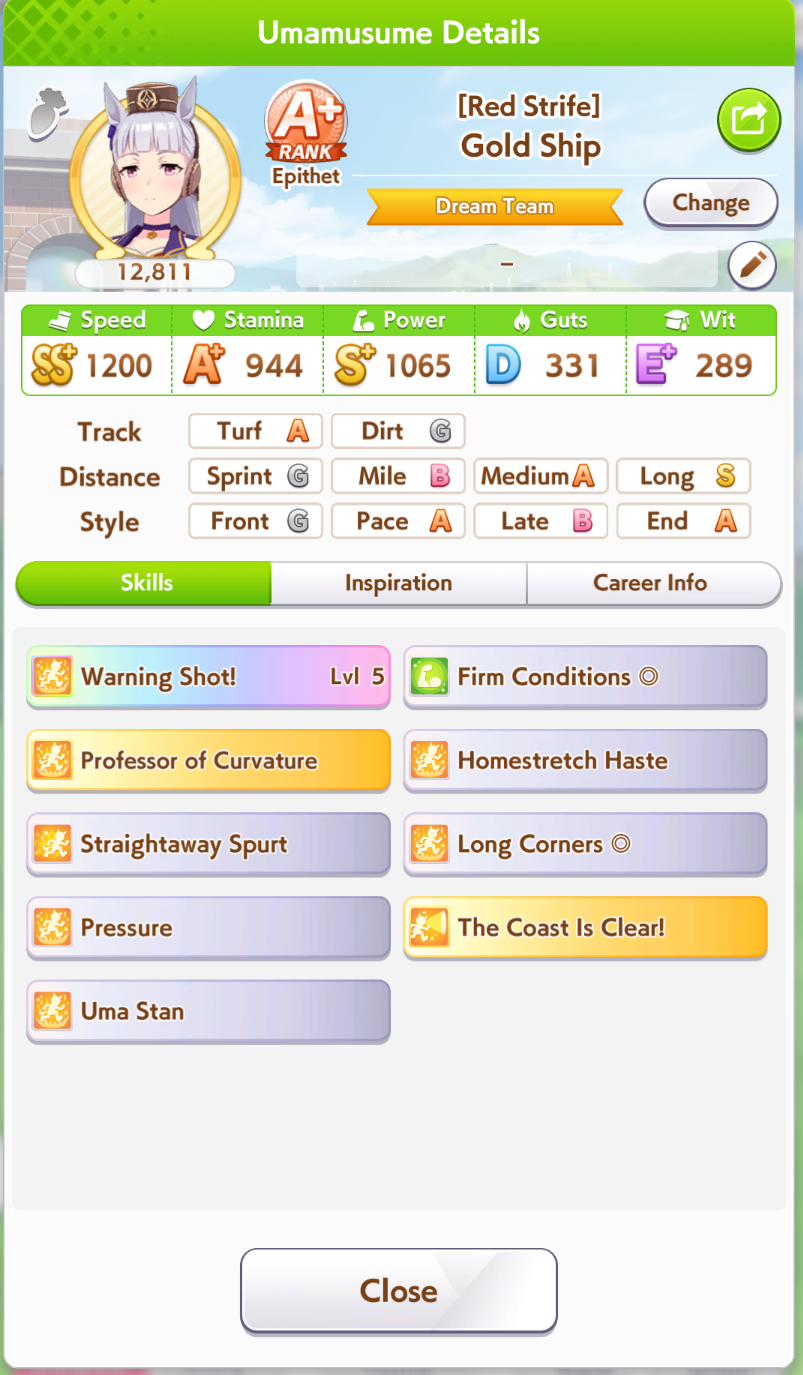803x1375 pixels.
Task: View the Uma Stan skill
Action: (208, 1011)
